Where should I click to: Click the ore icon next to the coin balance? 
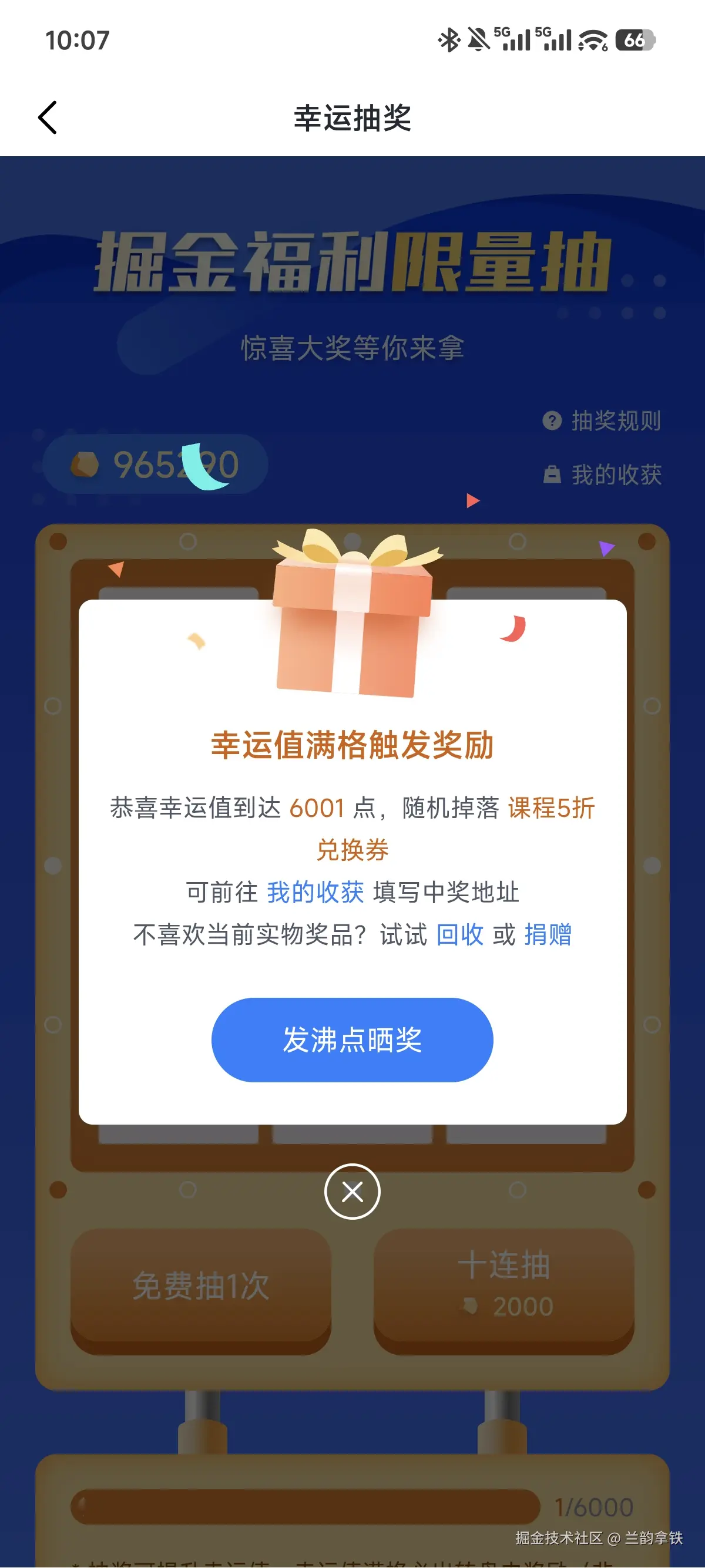[x=85, y=465]
